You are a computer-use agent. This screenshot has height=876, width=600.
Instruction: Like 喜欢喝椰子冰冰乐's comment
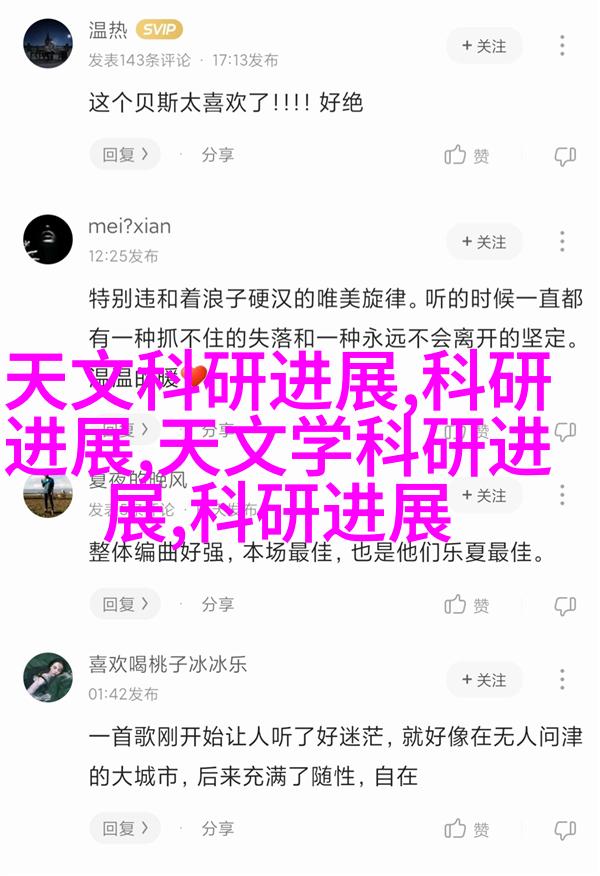468,829
